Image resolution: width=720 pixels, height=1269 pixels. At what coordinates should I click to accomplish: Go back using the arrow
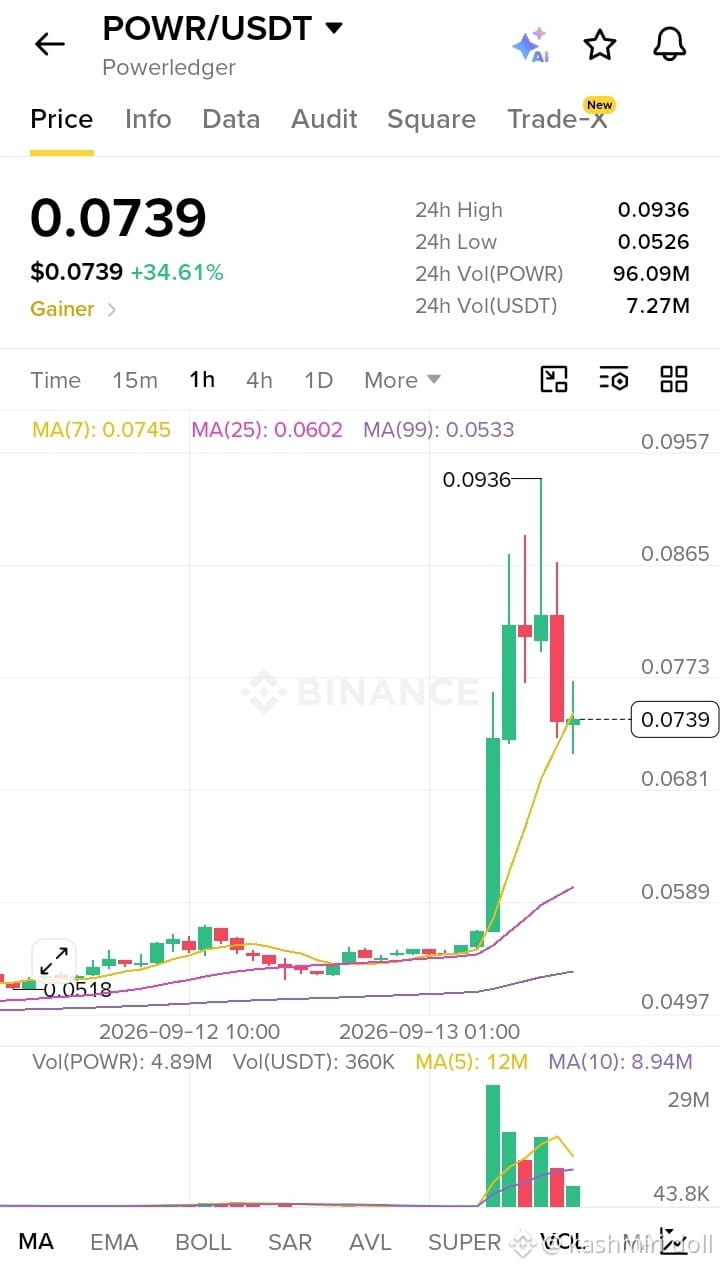click(49, 44)
